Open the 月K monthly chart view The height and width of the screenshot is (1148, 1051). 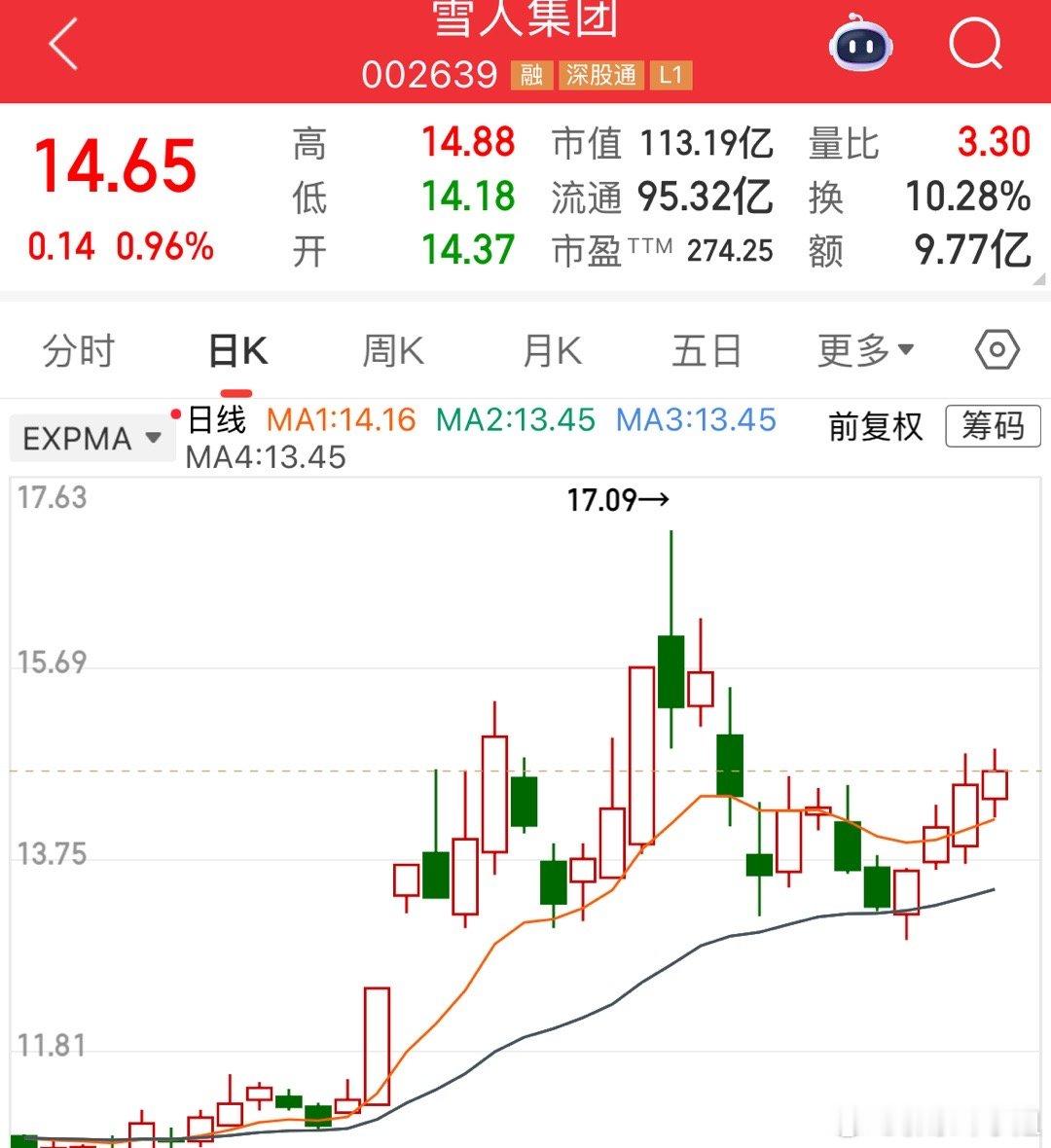point(550,348)
